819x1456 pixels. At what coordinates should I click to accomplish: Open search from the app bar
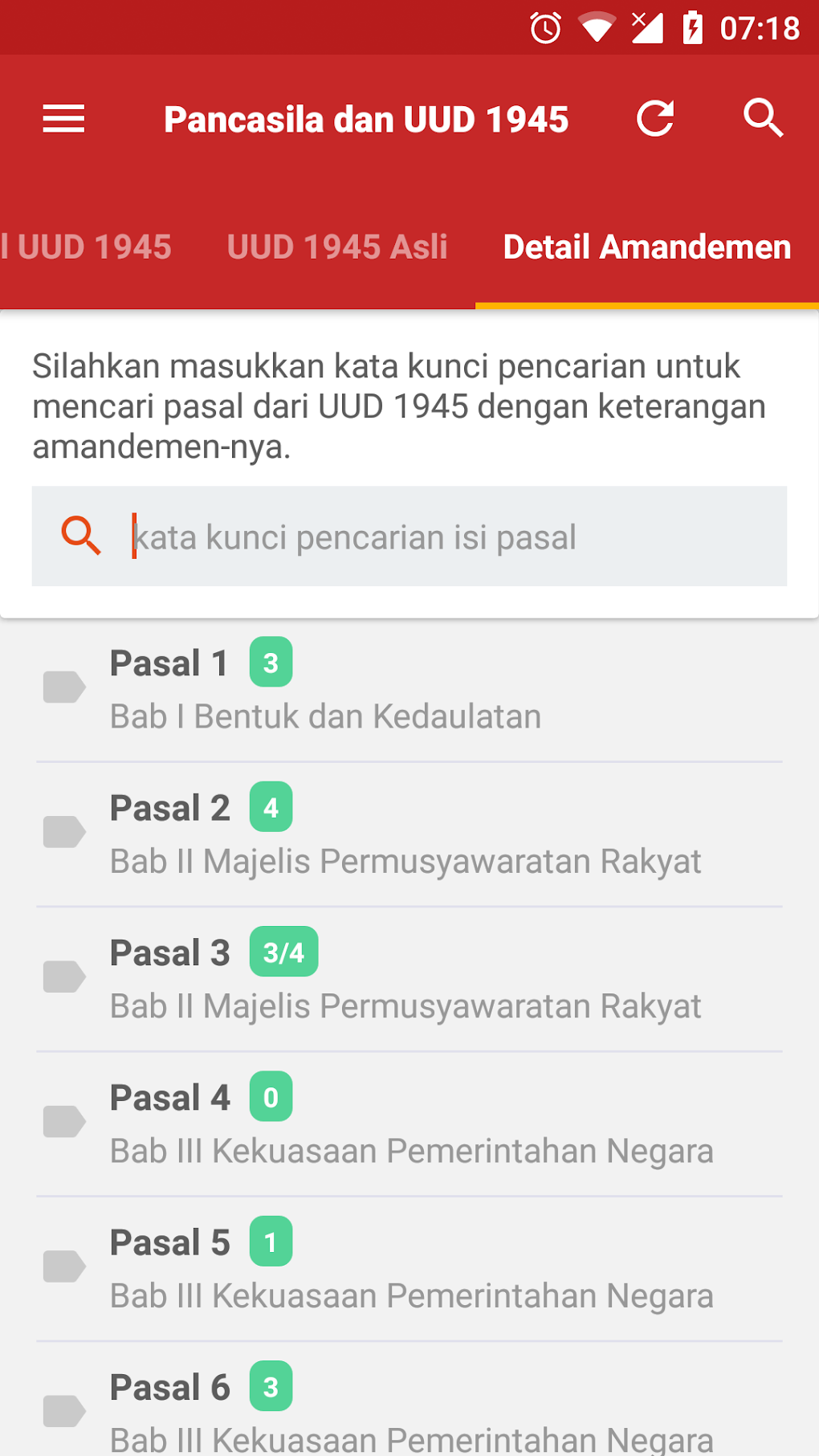pyautogui.click(x=763, y=118)
